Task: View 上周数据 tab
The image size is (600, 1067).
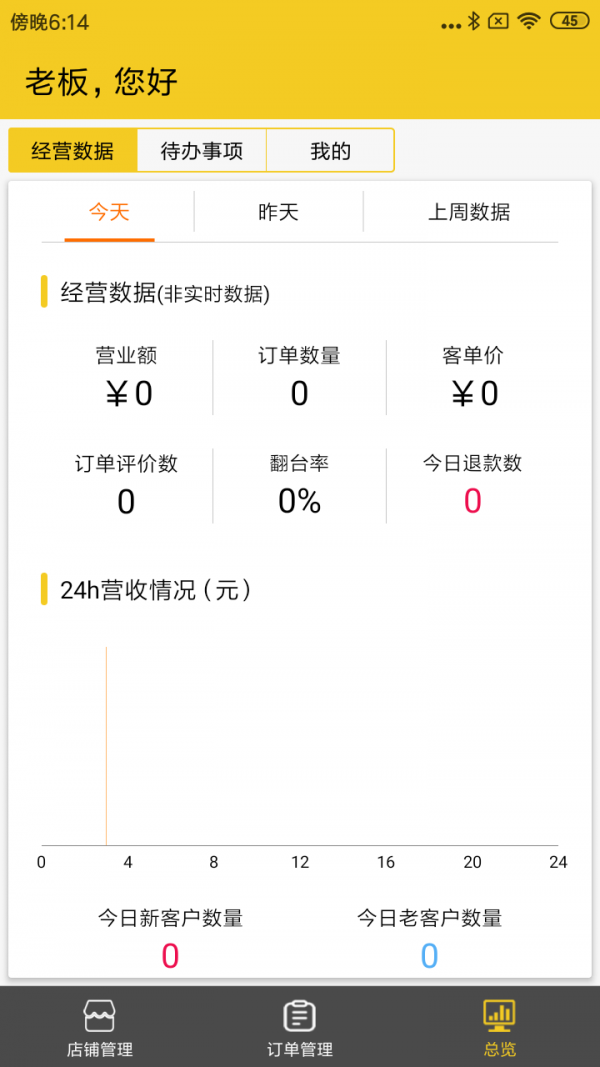Action: point(469,212)
